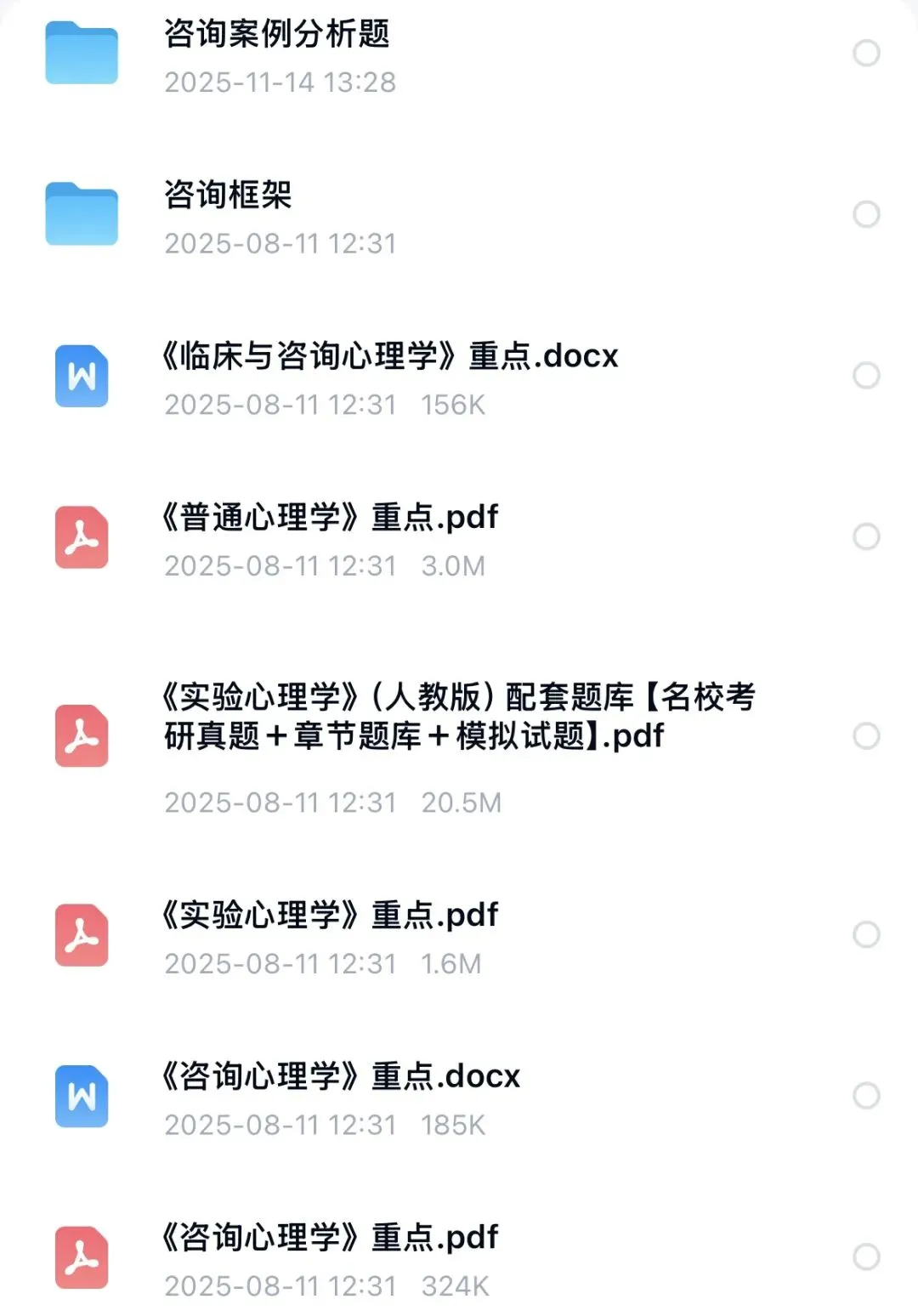Open 《临床与咨询心理学》重点.docx
Image resolution: width=918 pixels, height=1316 pixels.
pos(390,357)
